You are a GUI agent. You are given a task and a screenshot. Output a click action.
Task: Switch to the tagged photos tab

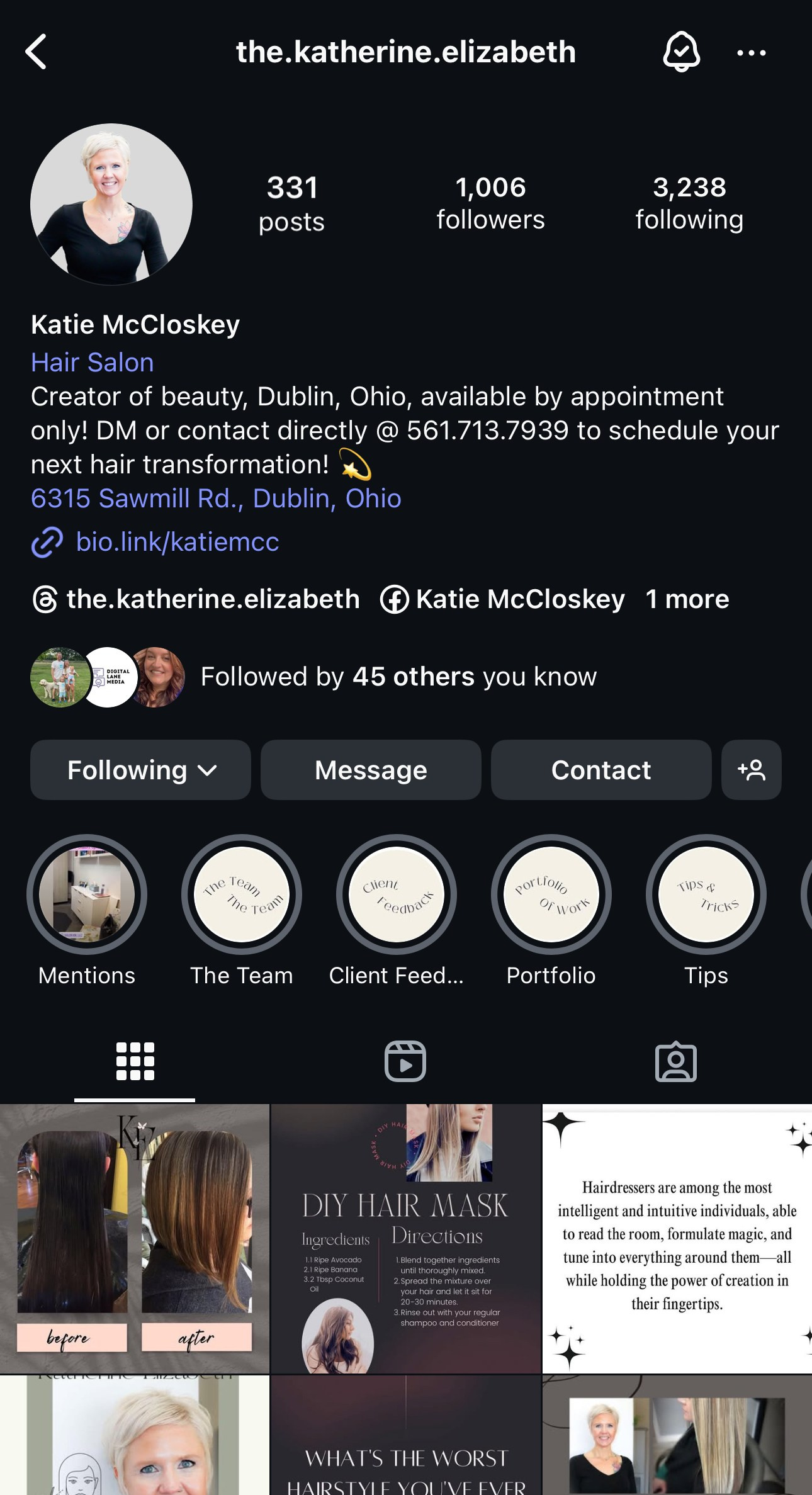(x=675, y=1062)
